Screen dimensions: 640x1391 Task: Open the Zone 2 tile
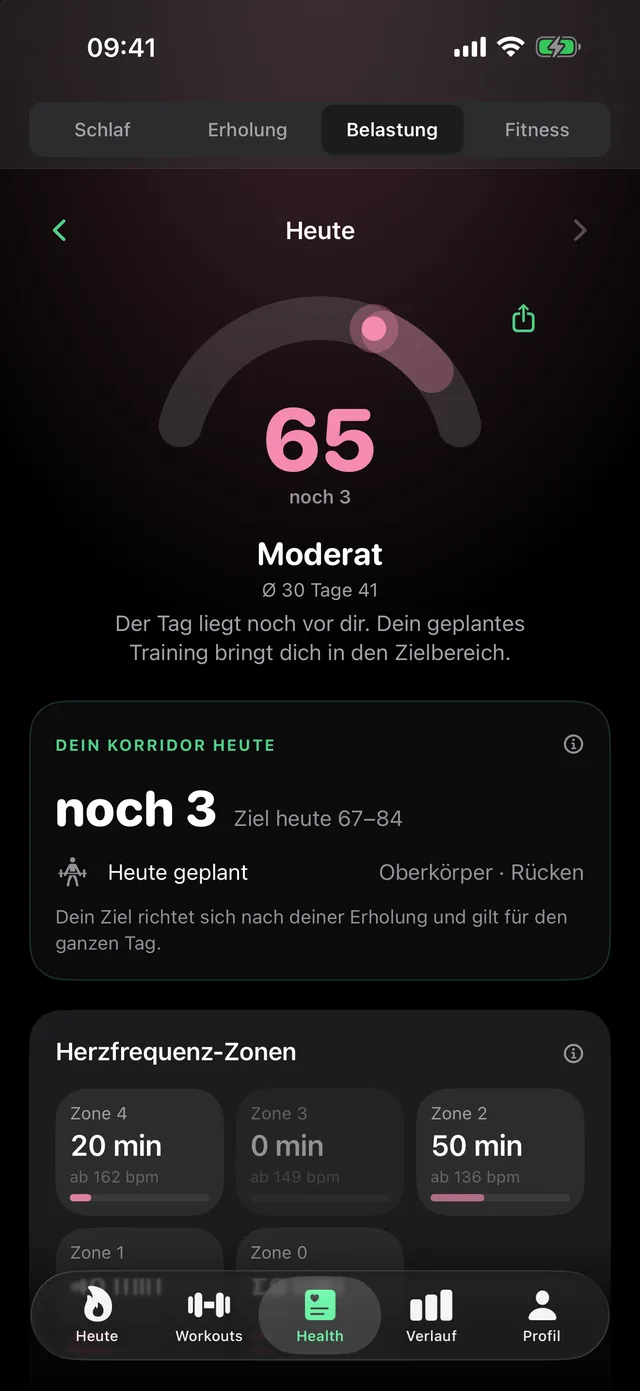[x=500, y=1152]
